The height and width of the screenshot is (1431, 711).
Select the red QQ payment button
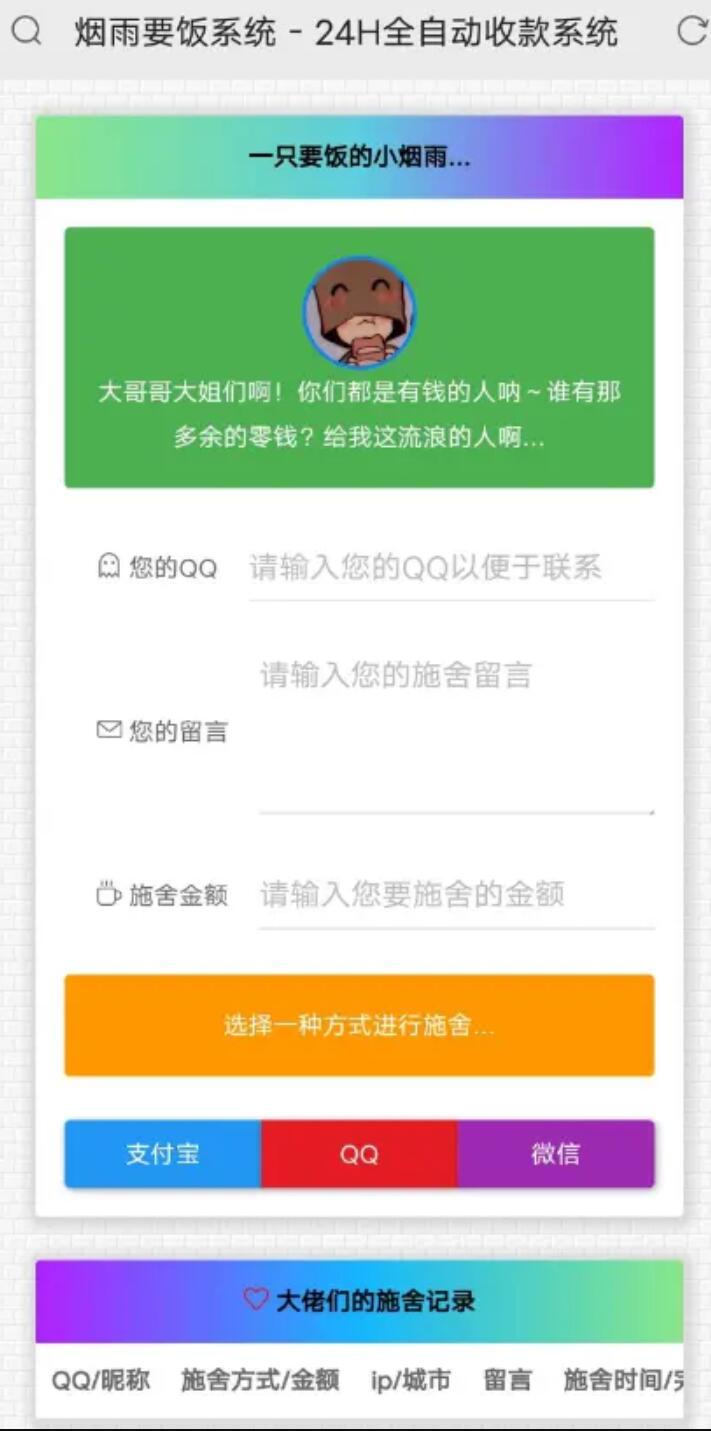[359, 1154]
